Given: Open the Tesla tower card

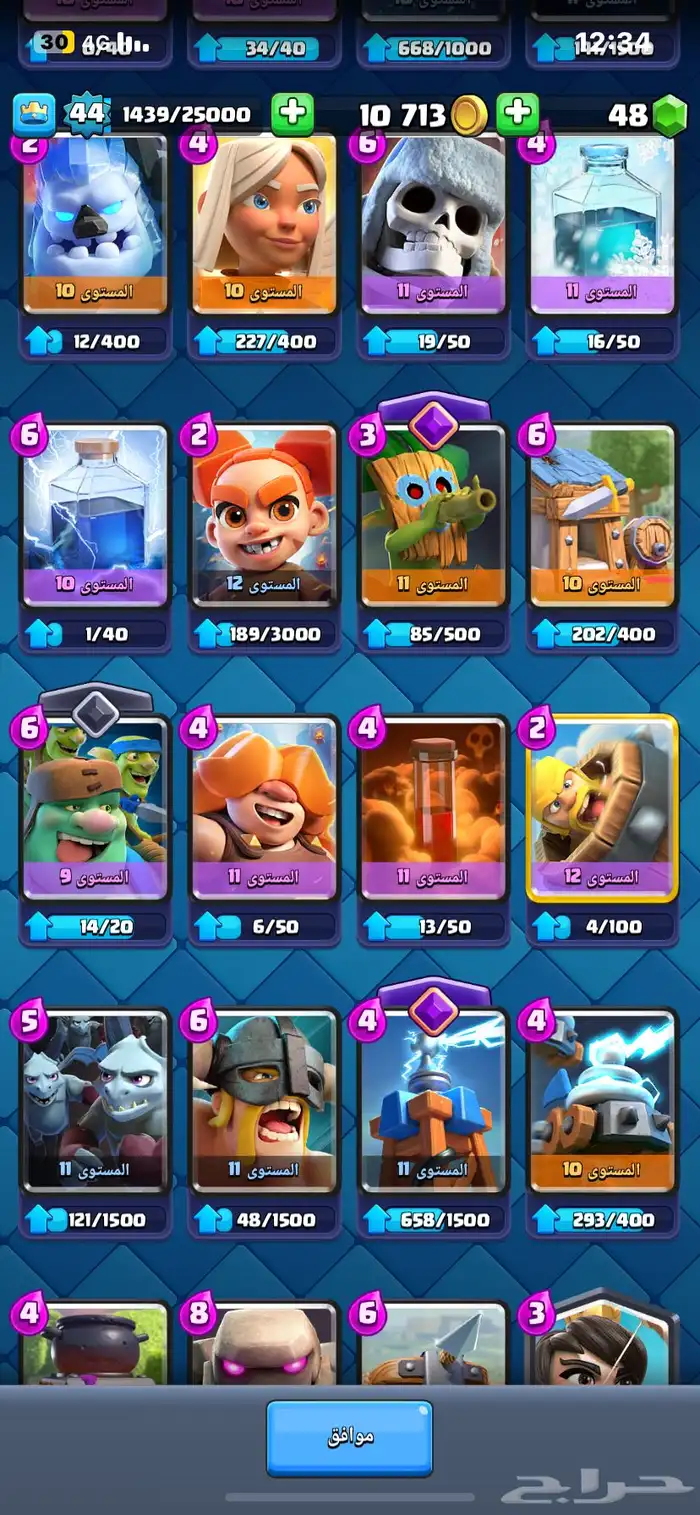Looking at the screenshot, I should [433, 1102].
